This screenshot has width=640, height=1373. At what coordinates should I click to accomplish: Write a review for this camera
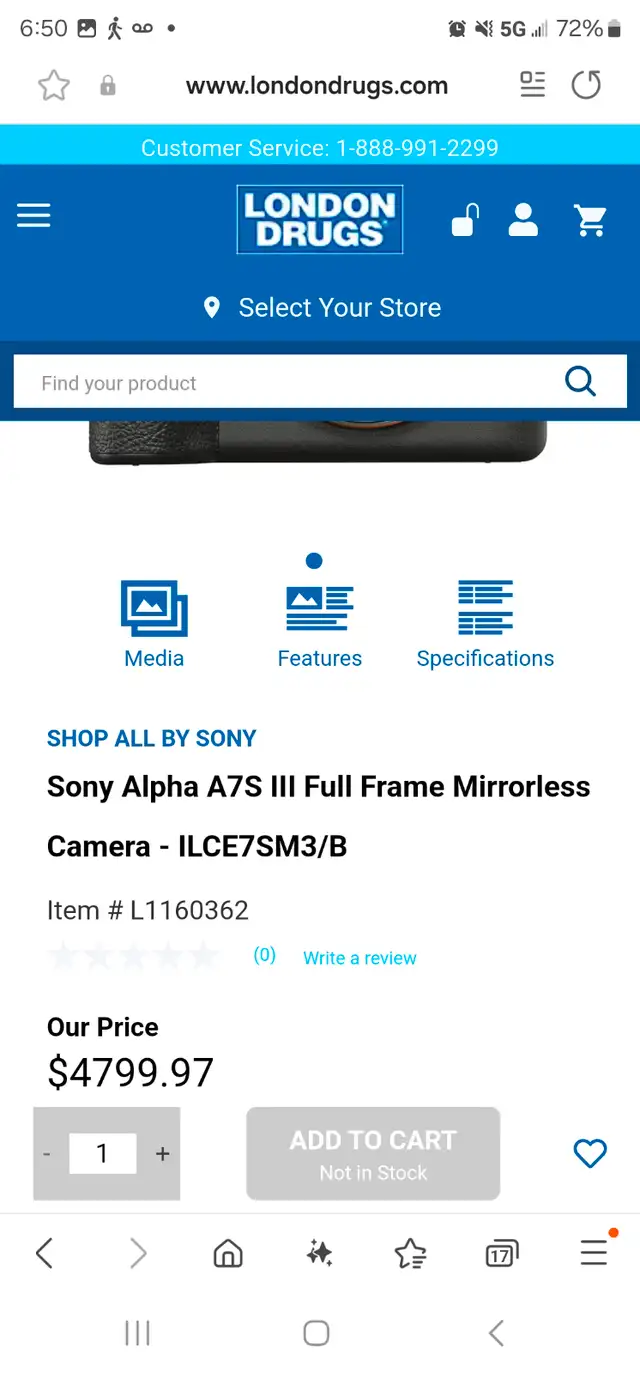(360, 958)
